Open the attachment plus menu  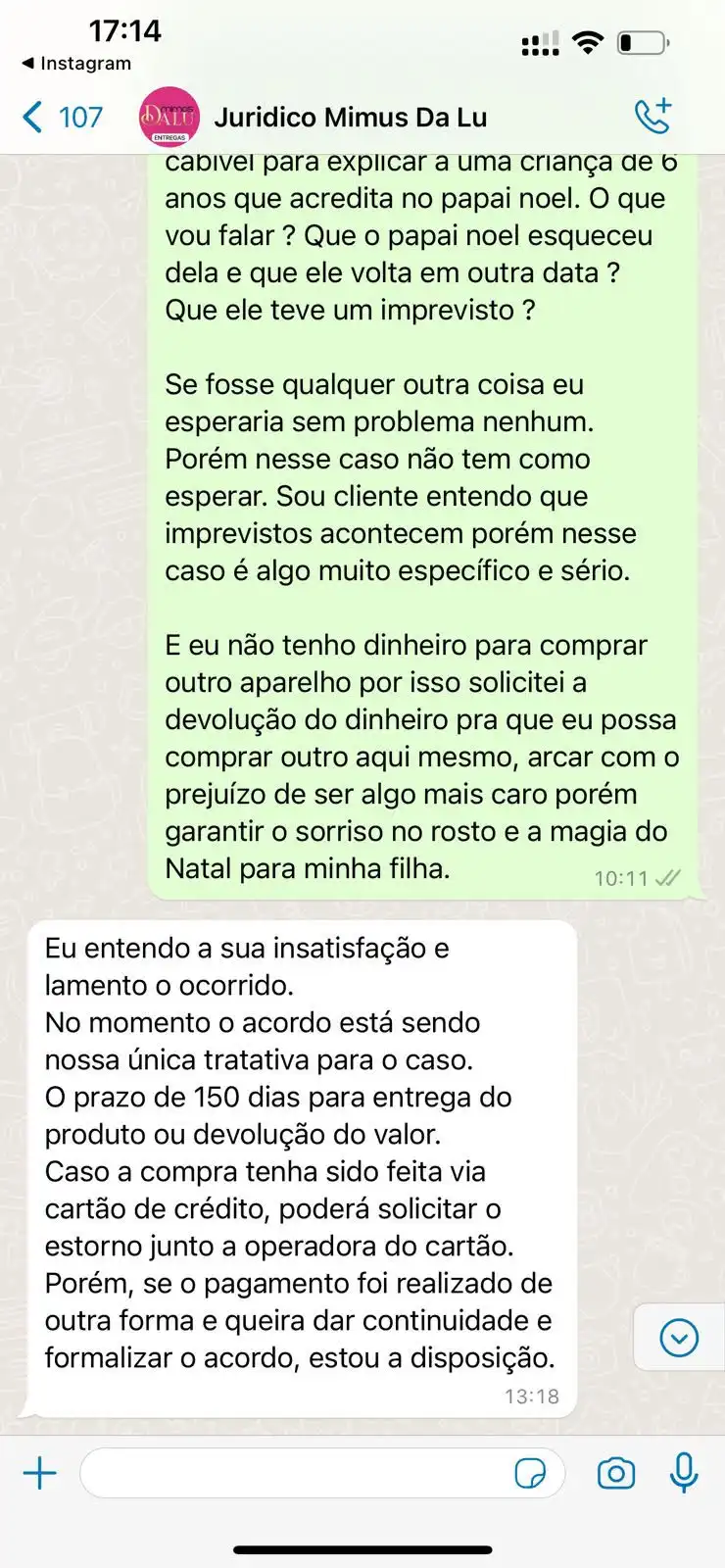coord(40,1473)
